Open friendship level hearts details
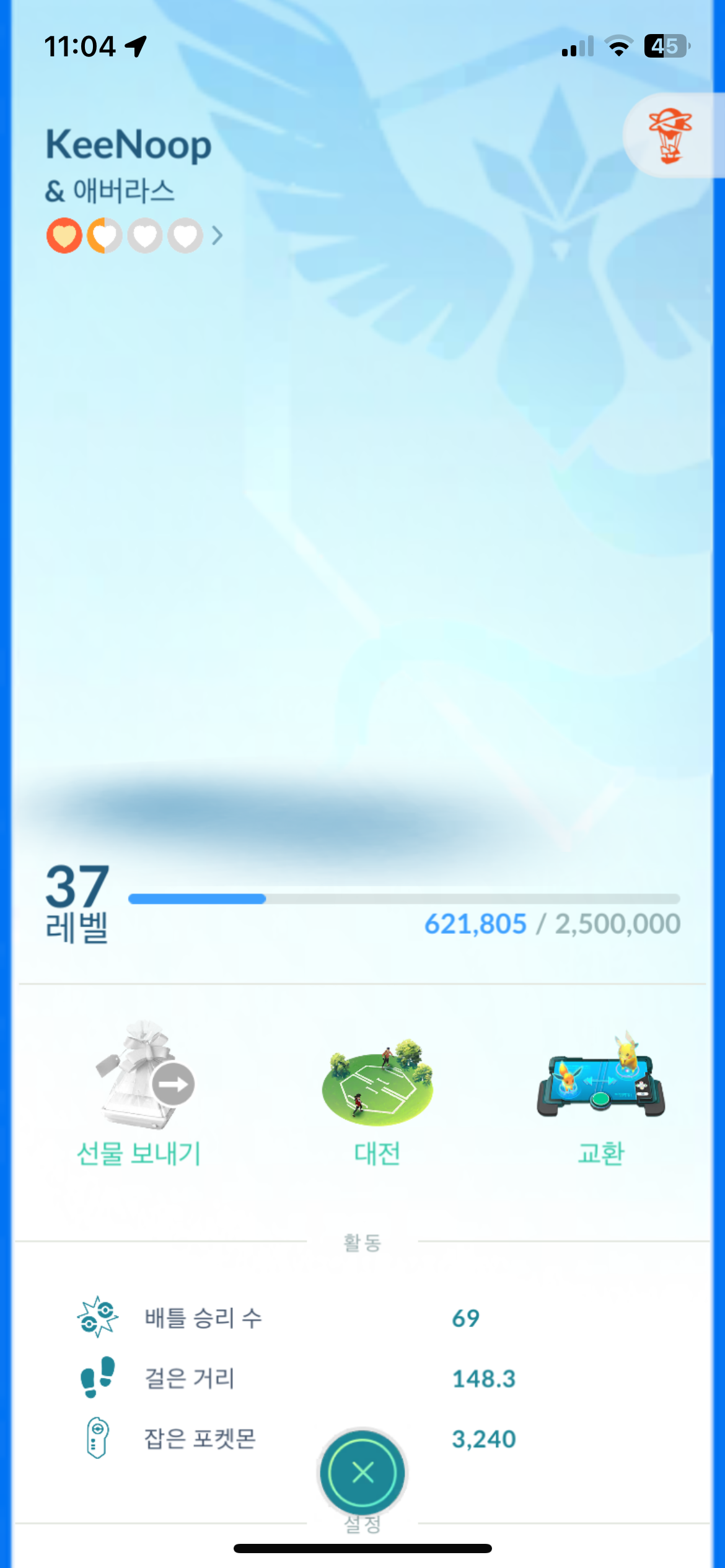725x1568 pixels. click(134, 236)
